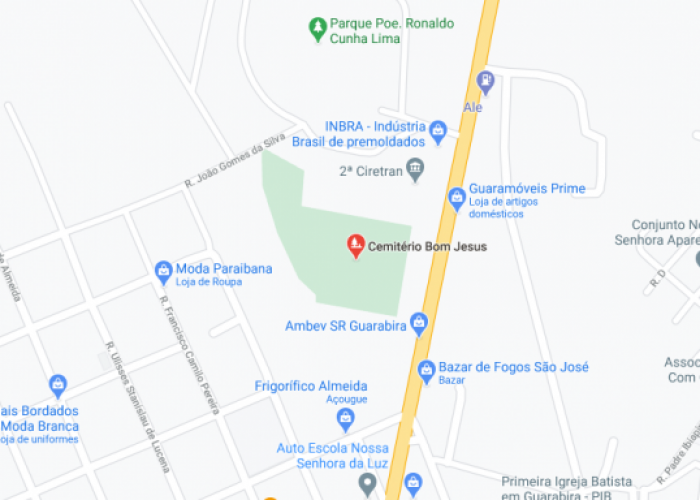700x500 pixels.
Task: Tap the Moda Paraibana clothing store pin
Action: [163, 270]
